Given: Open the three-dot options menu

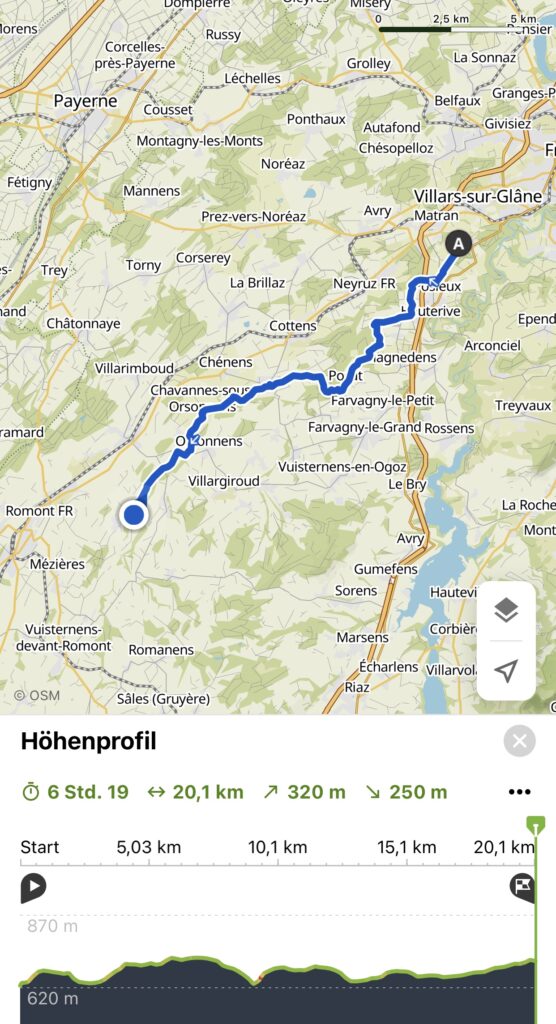Looking at the screenshot, I should click(519, 792).
